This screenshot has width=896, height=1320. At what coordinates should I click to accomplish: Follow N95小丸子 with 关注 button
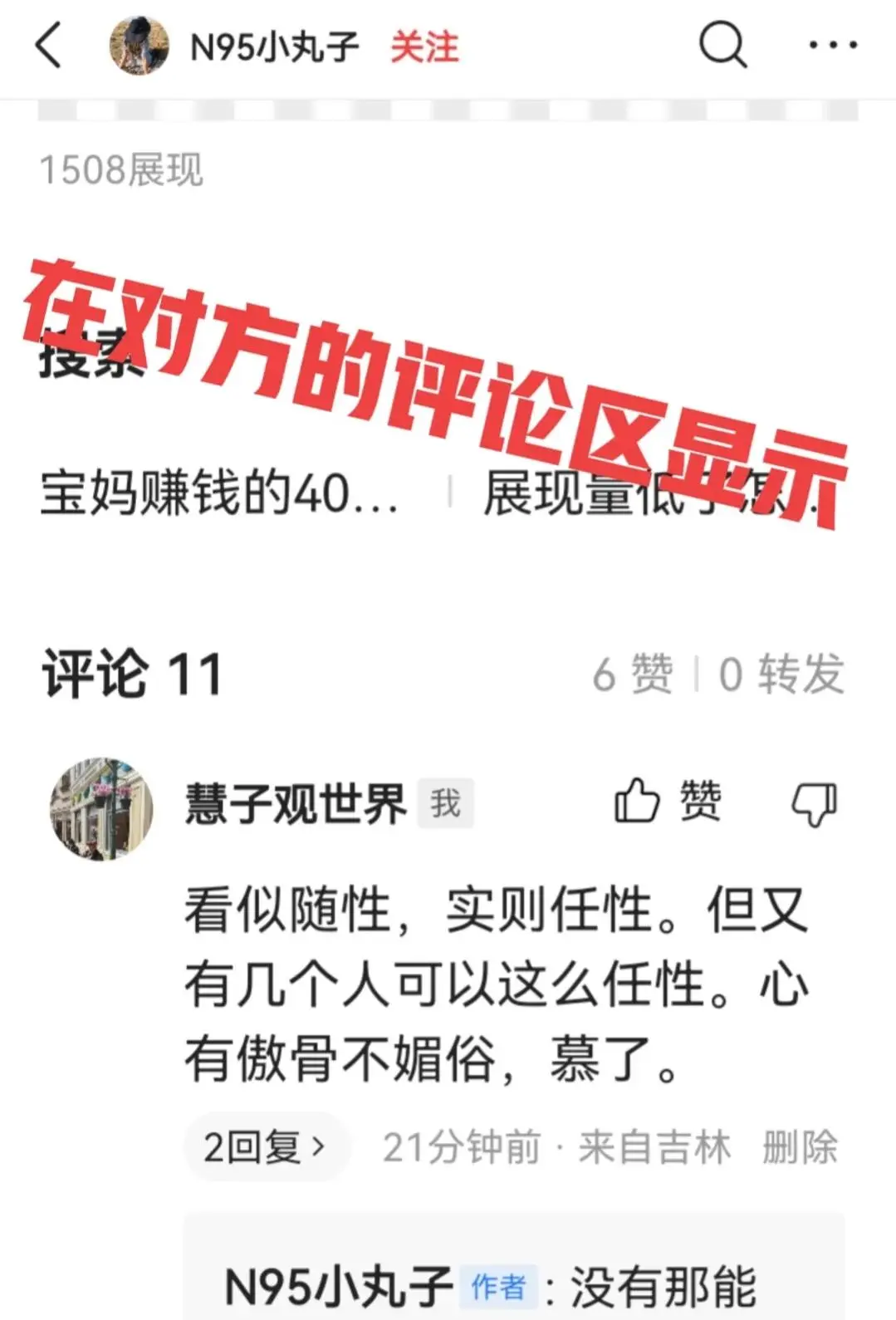coord(424,47)
